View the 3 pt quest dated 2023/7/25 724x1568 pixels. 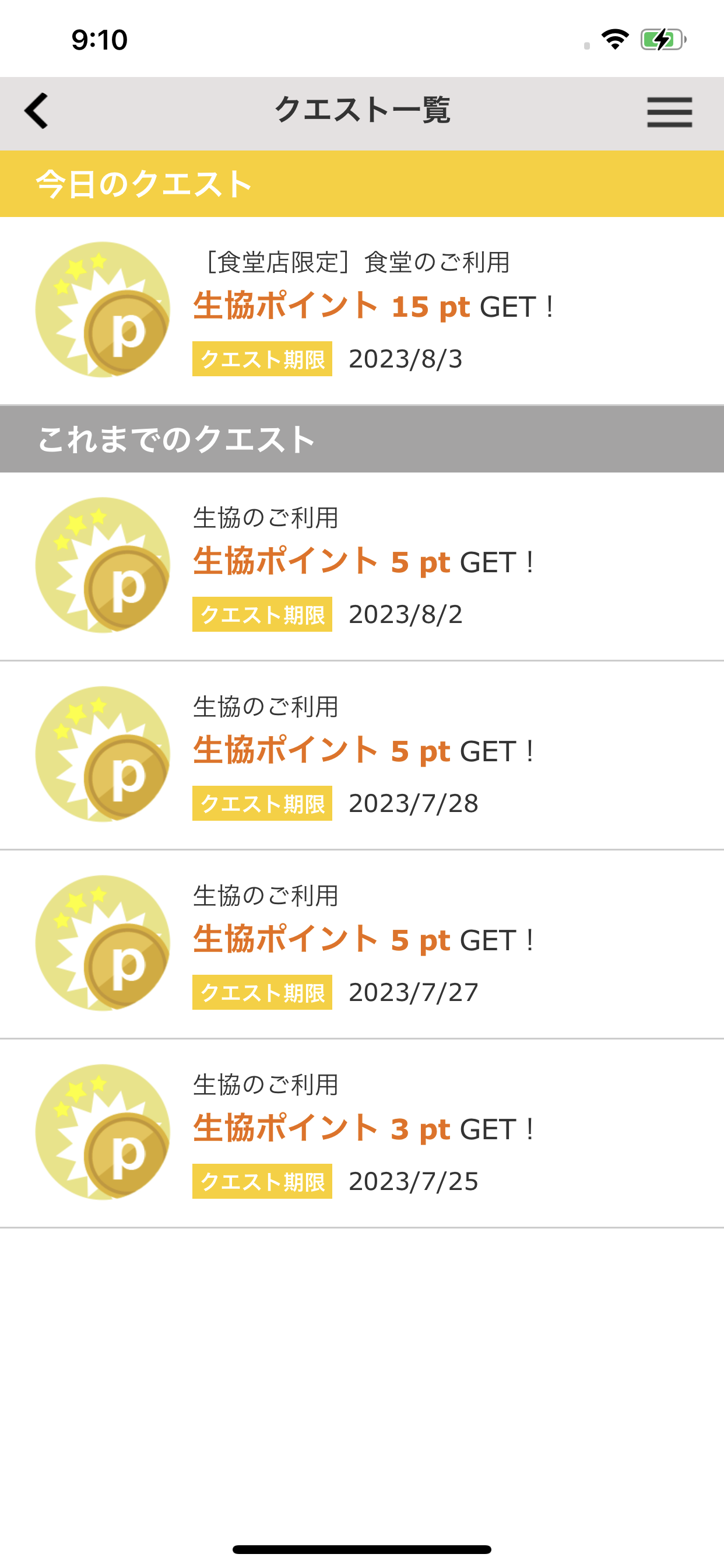(362, 1133)
